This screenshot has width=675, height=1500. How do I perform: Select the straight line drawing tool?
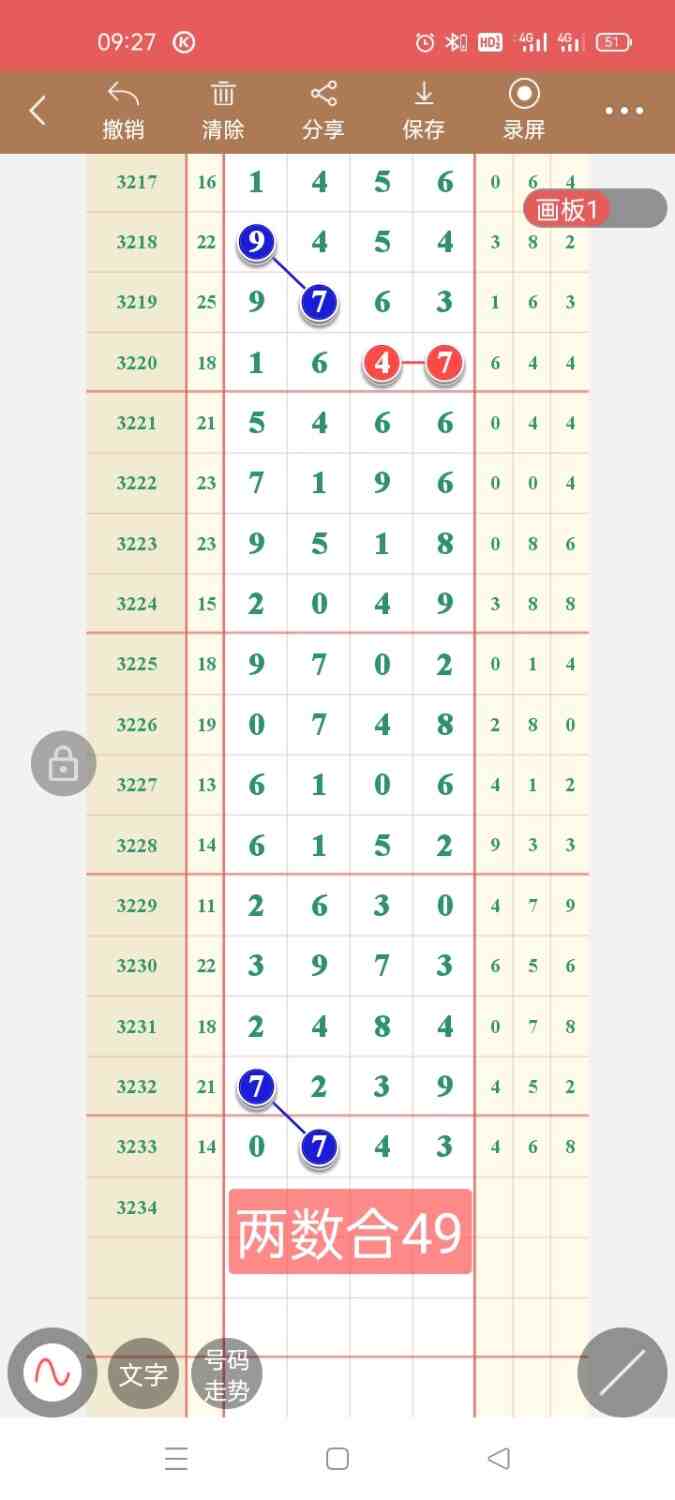click(622, 1372)
